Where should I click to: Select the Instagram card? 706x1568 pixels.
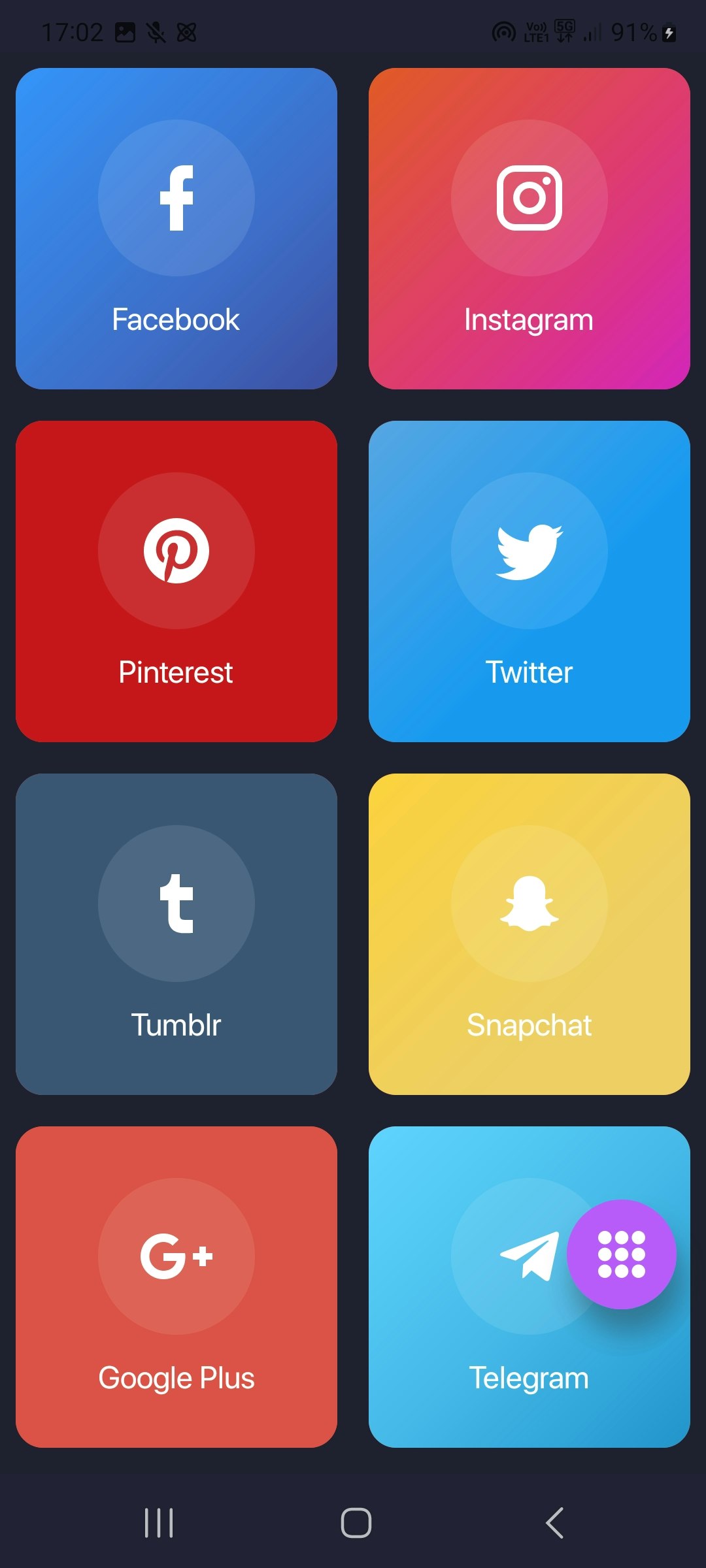(529, 229)
